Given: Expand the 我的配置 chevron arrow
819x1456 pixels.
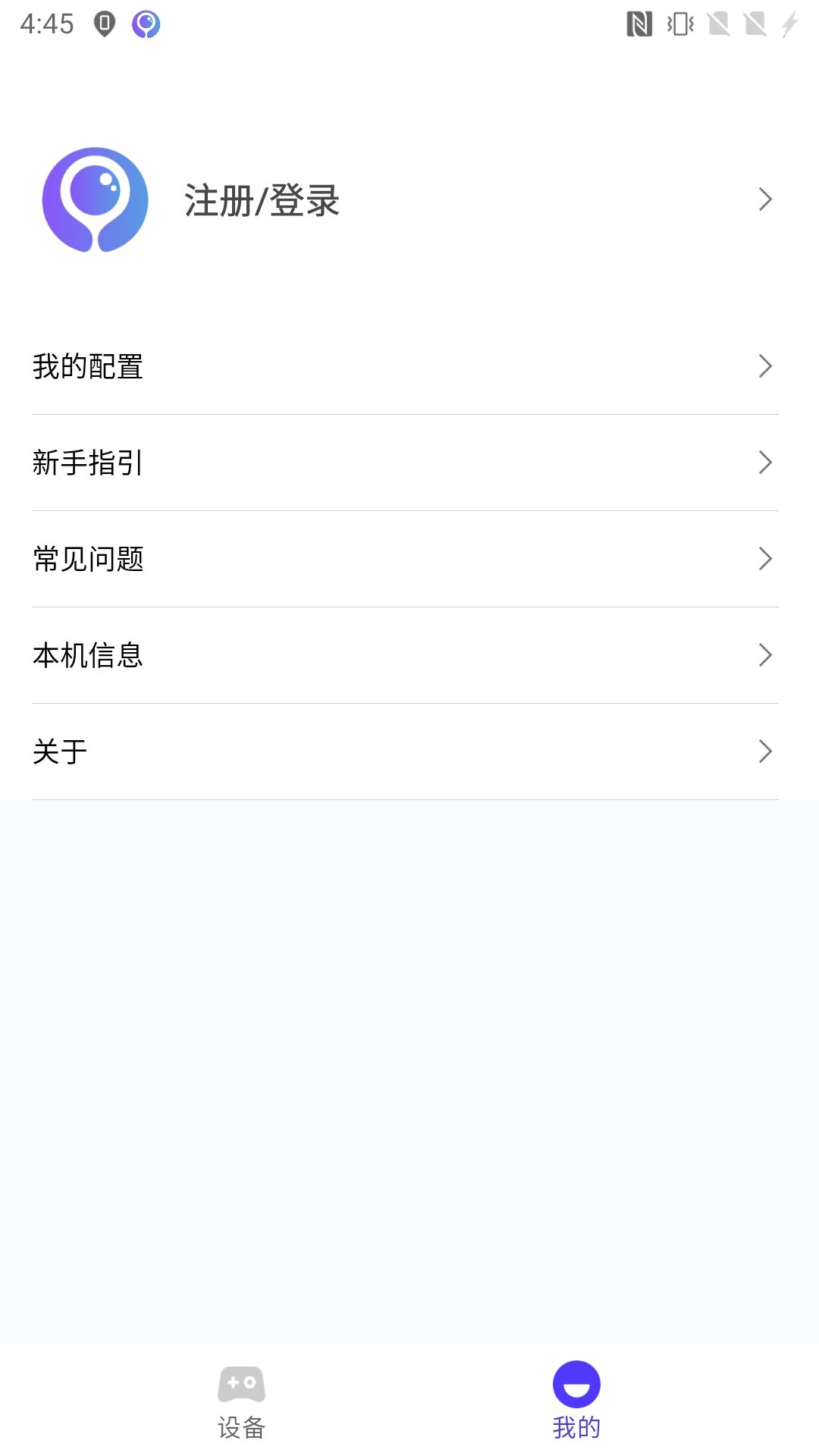Looking at the screenshot, I should [766, 369].
